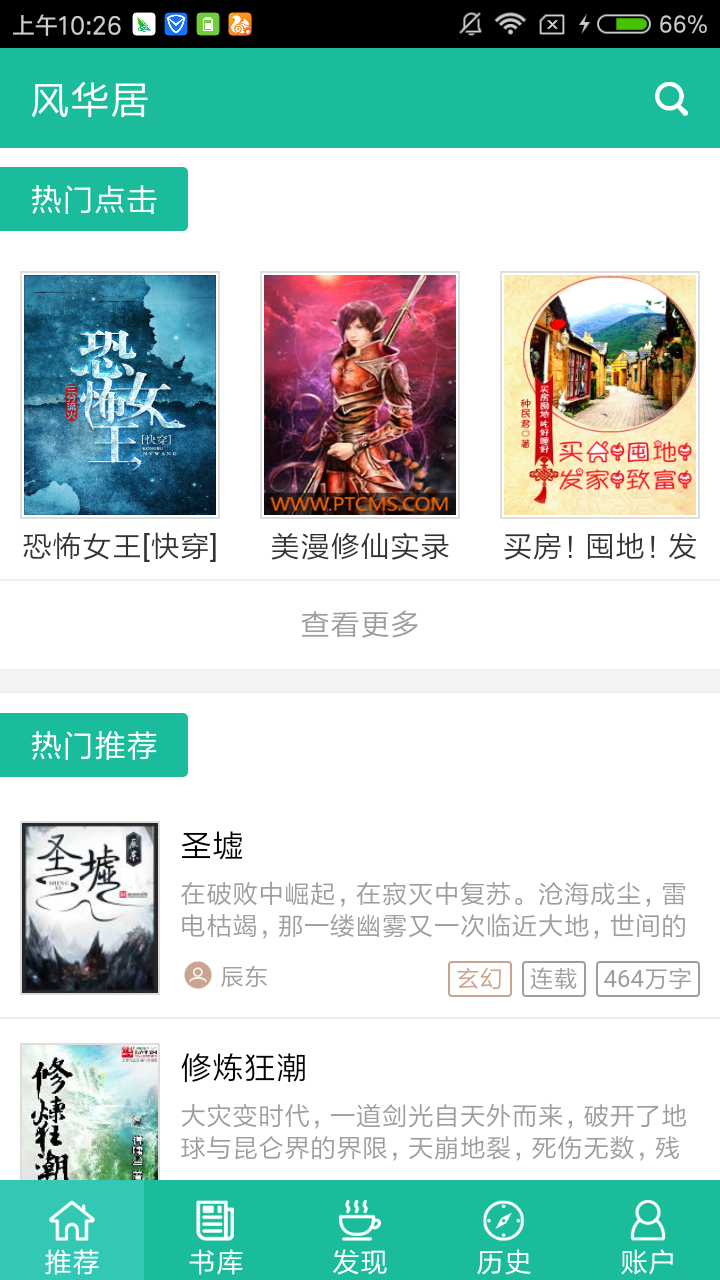
Task: Open 账户 using the person icon
Action: coord(648,1230)
